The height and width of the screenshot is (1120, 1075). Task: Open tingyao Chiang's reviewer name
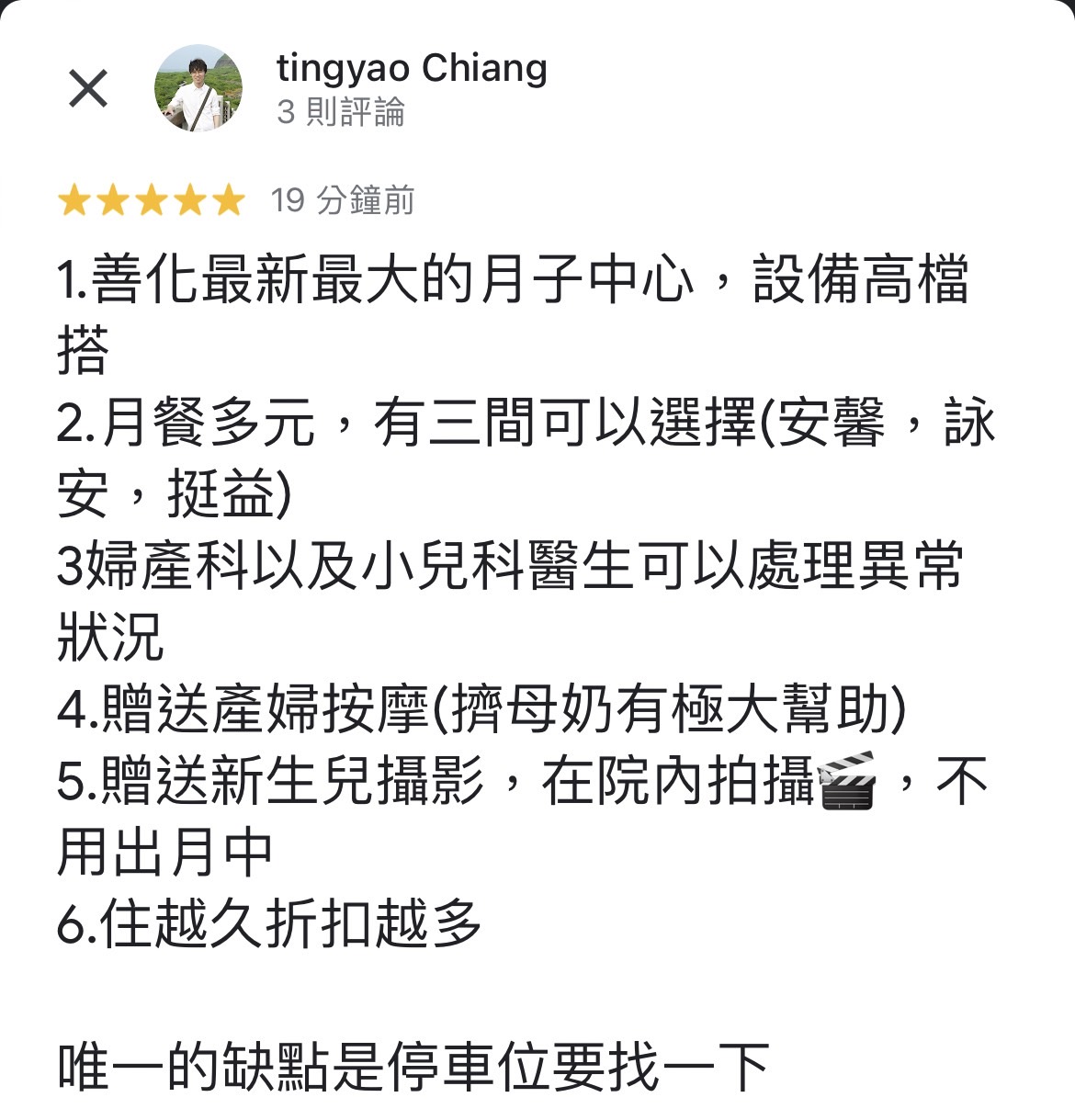tap(411, 68)
